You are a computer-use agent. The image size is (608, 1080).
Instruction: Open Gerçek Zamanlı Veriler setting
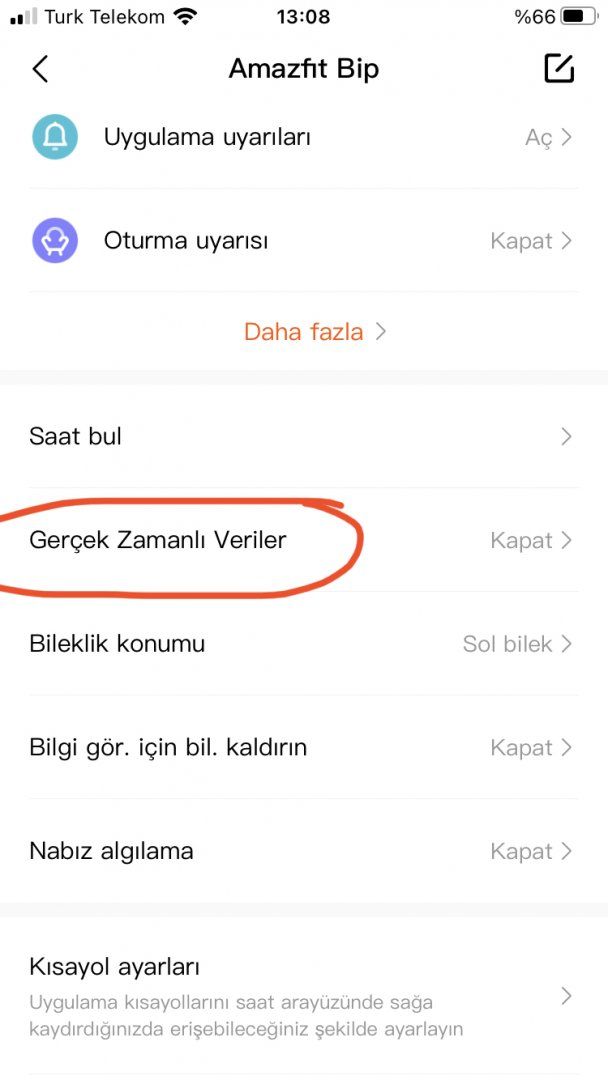[x=304, y=540]
